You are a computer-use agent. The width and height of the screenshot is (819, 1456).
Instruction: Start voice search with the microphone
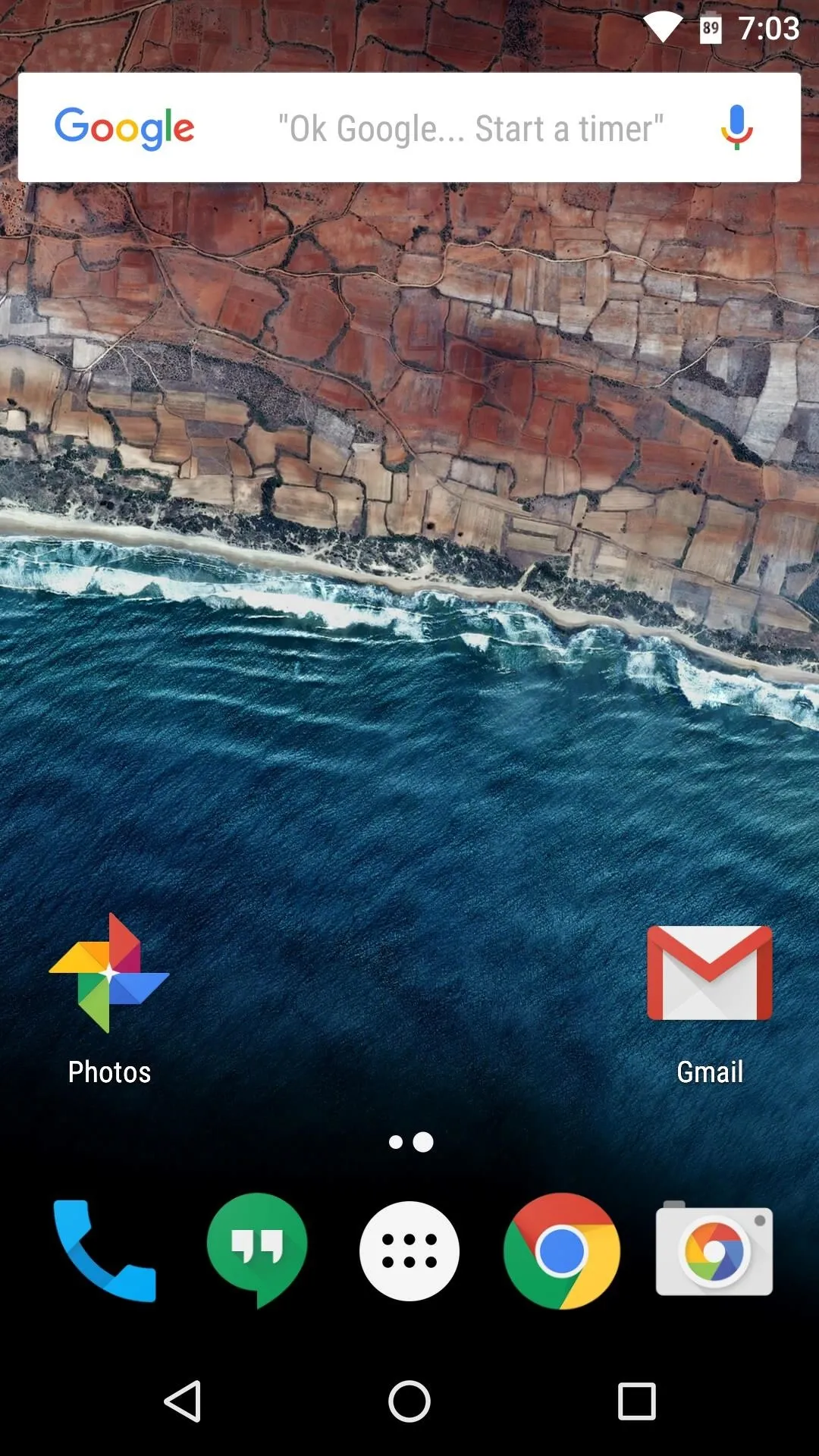coord(736,127)
